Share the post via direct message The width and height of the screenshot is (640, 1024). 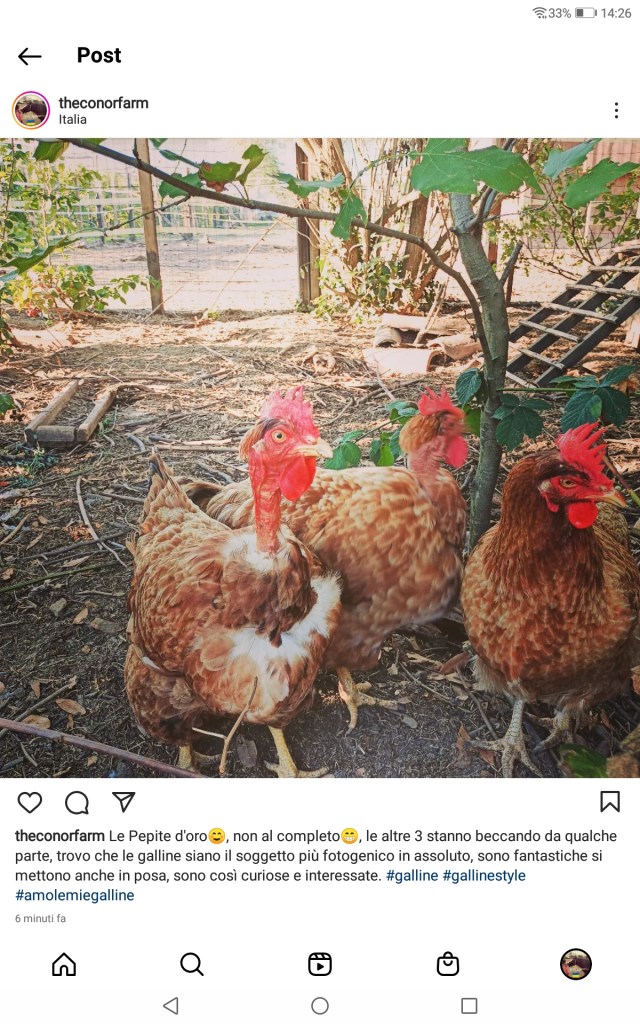(x=124, y=802)
